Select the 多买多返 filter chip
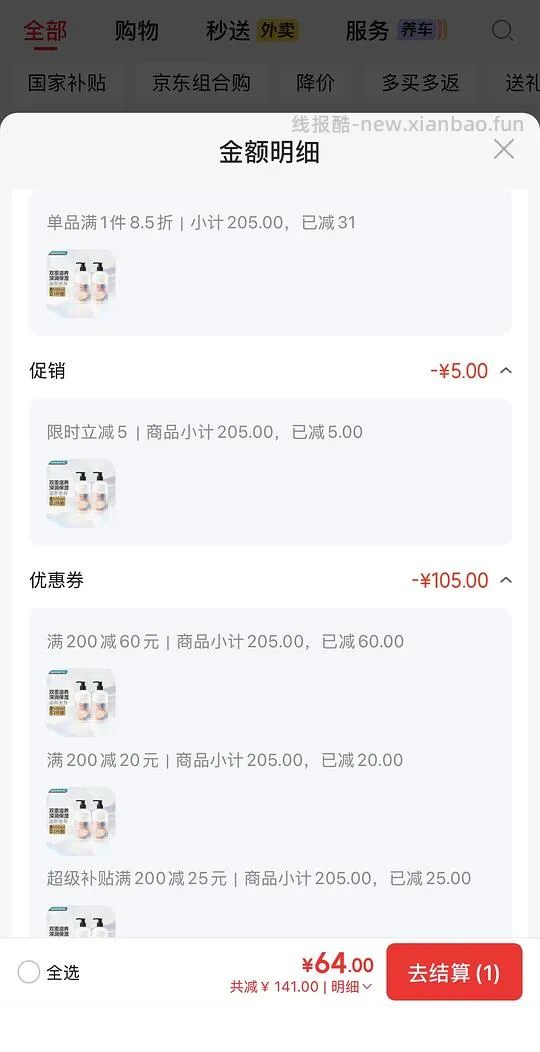 coord(421,83)
